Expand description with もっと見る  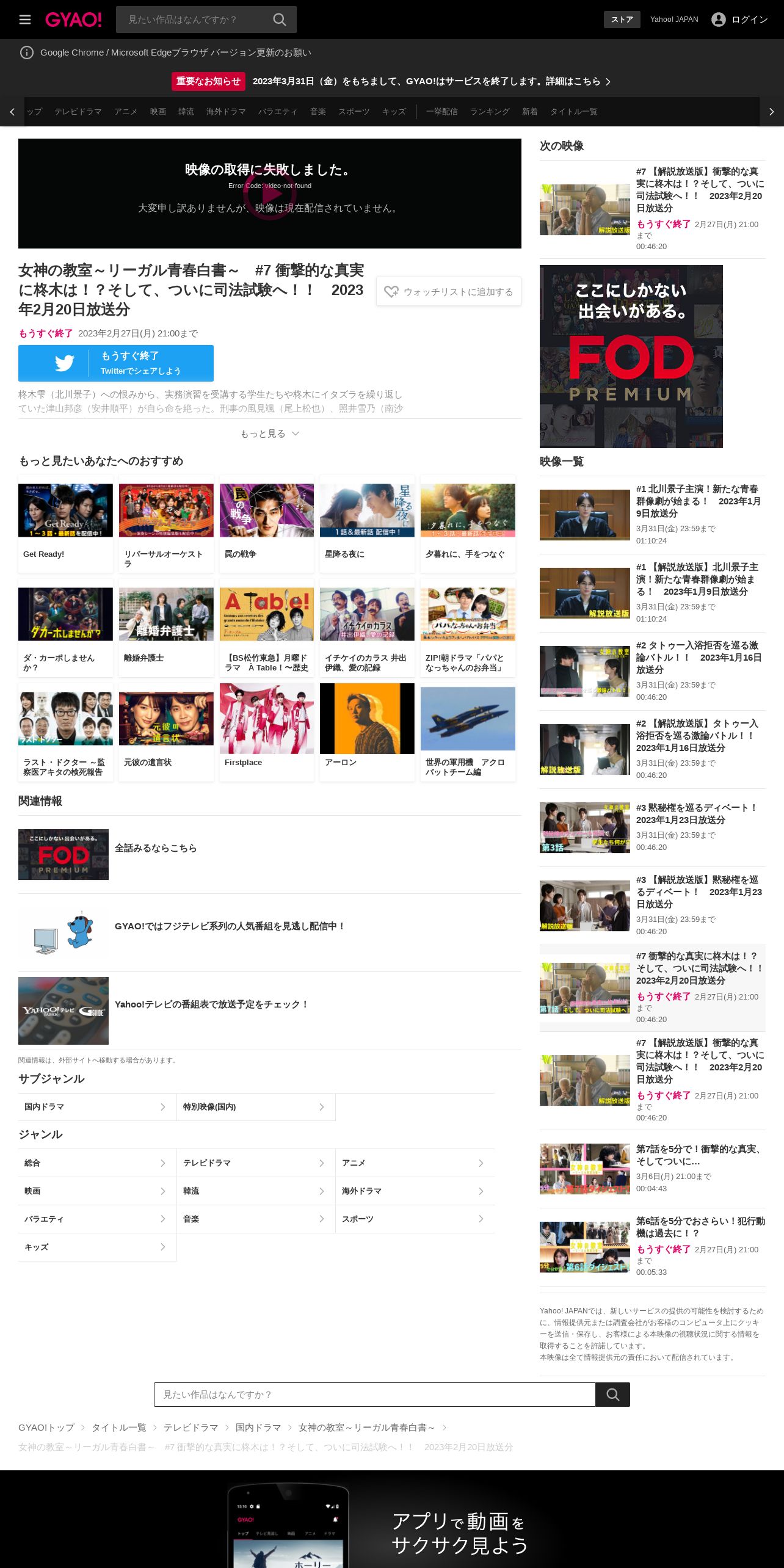269,434
